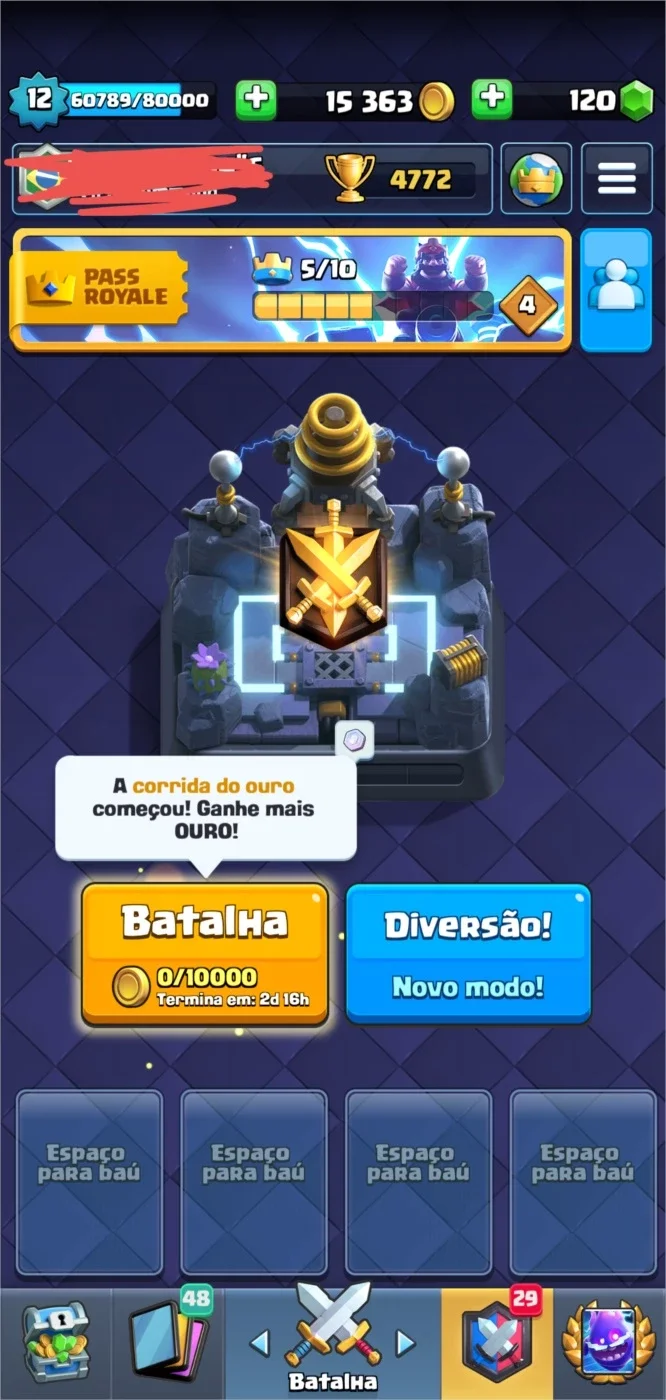Tap the right arrow beside Batalha tab
The image size is (666, 1400).
coord(405,1342)
